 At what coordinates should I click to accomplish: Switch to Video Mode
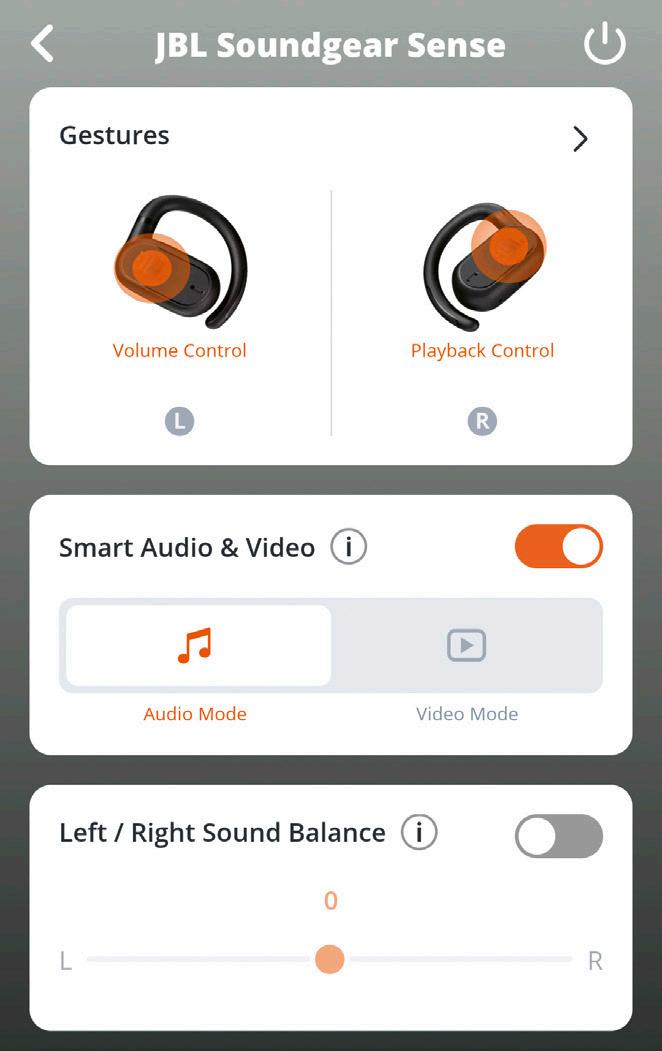click(466, 646)
